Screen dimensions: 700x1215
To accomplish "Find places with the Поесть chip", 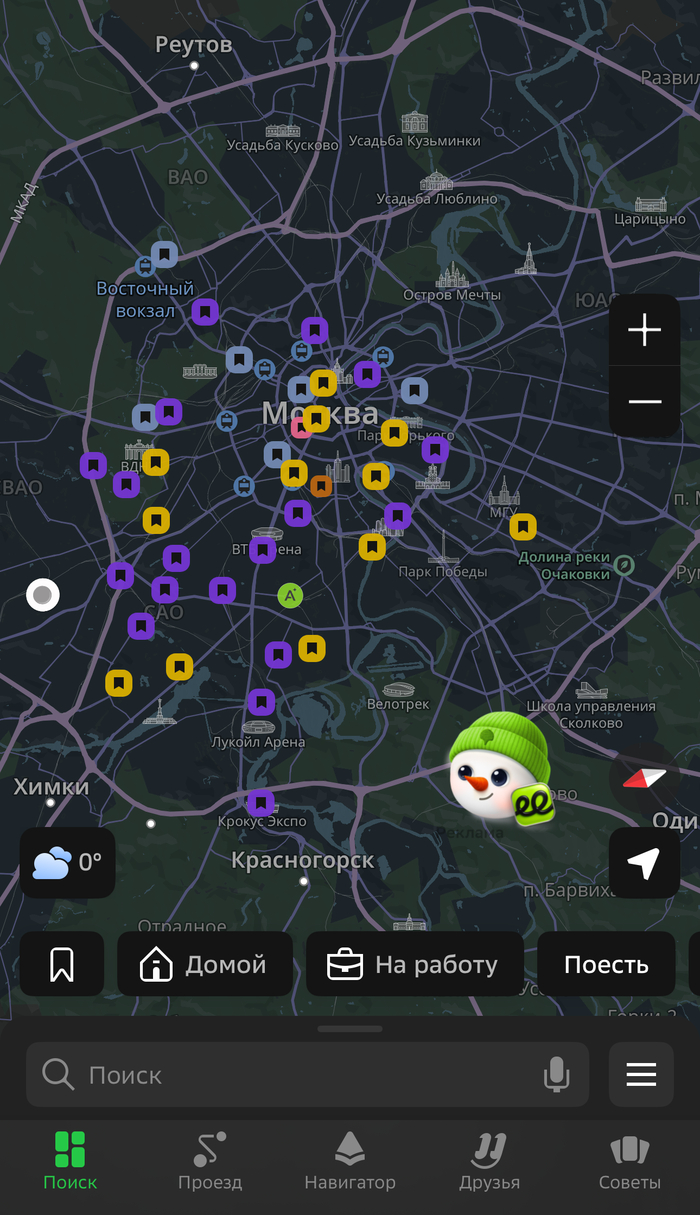I will pos(606,964).
